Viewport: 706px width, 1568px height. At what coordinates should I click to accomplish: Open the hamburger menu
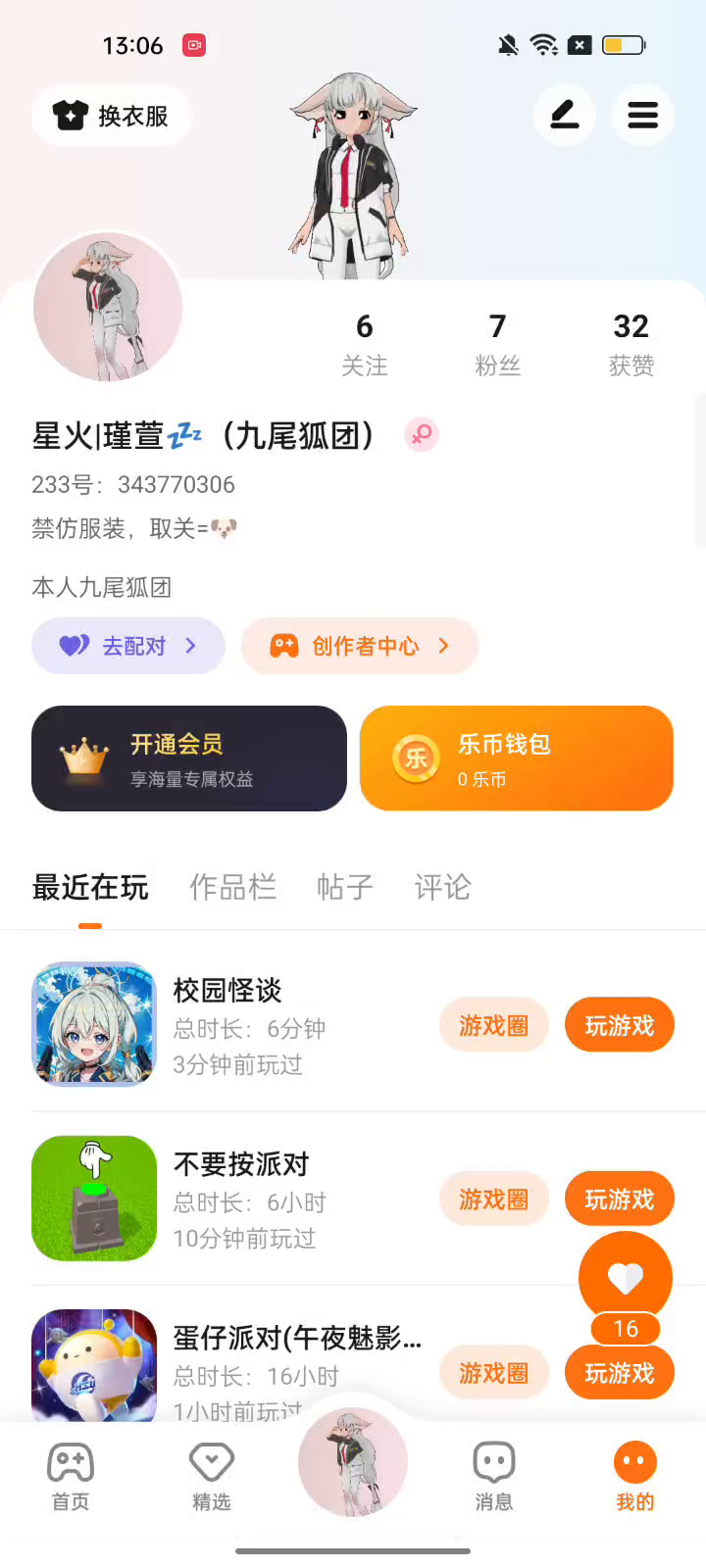click(x=642, y=116)
